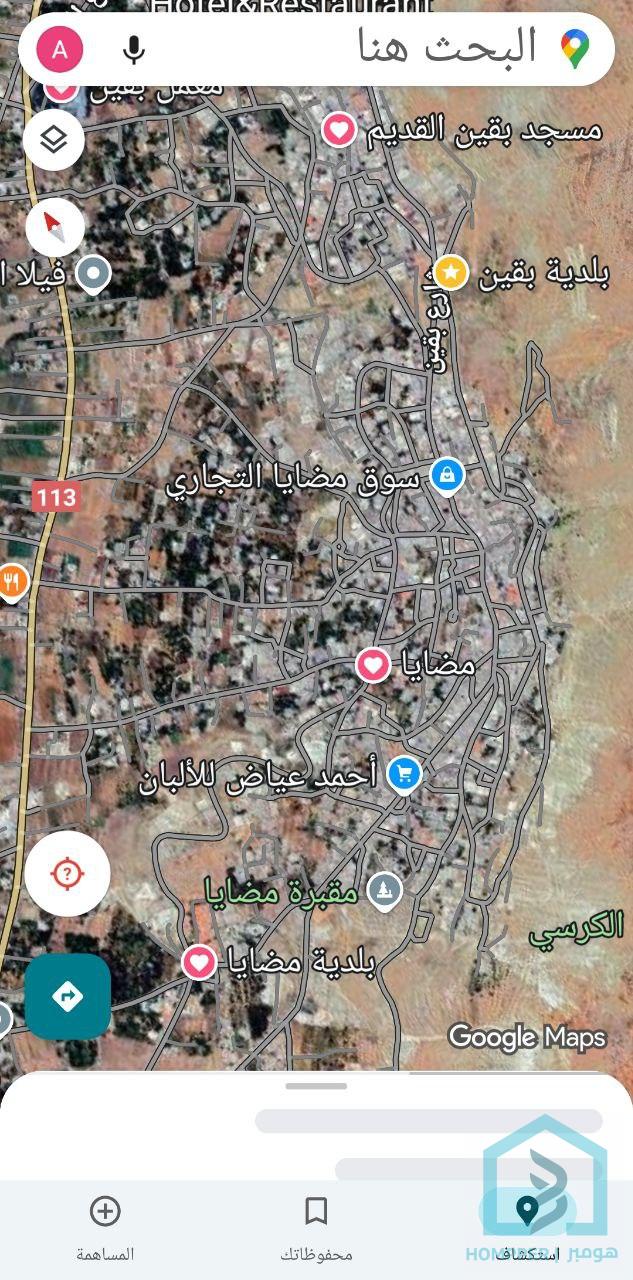Open the account profile avatar

point(60,49)
